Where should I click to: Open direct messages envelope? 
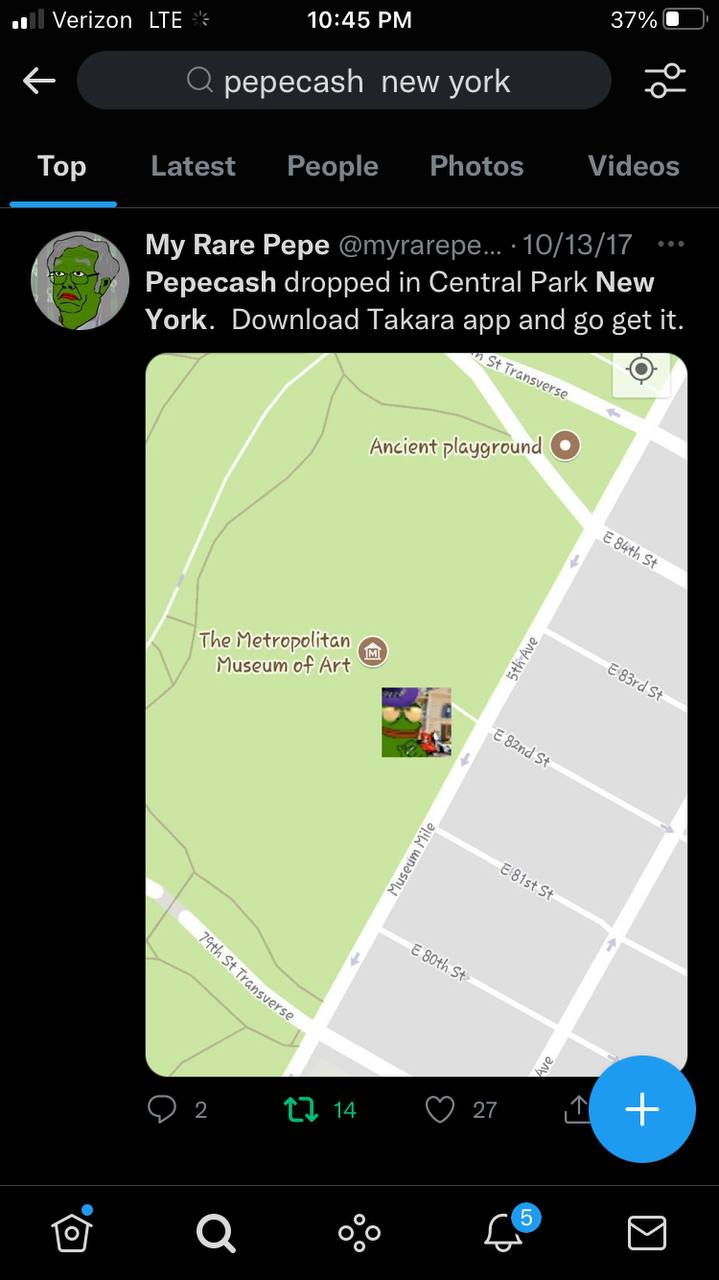647,1233
